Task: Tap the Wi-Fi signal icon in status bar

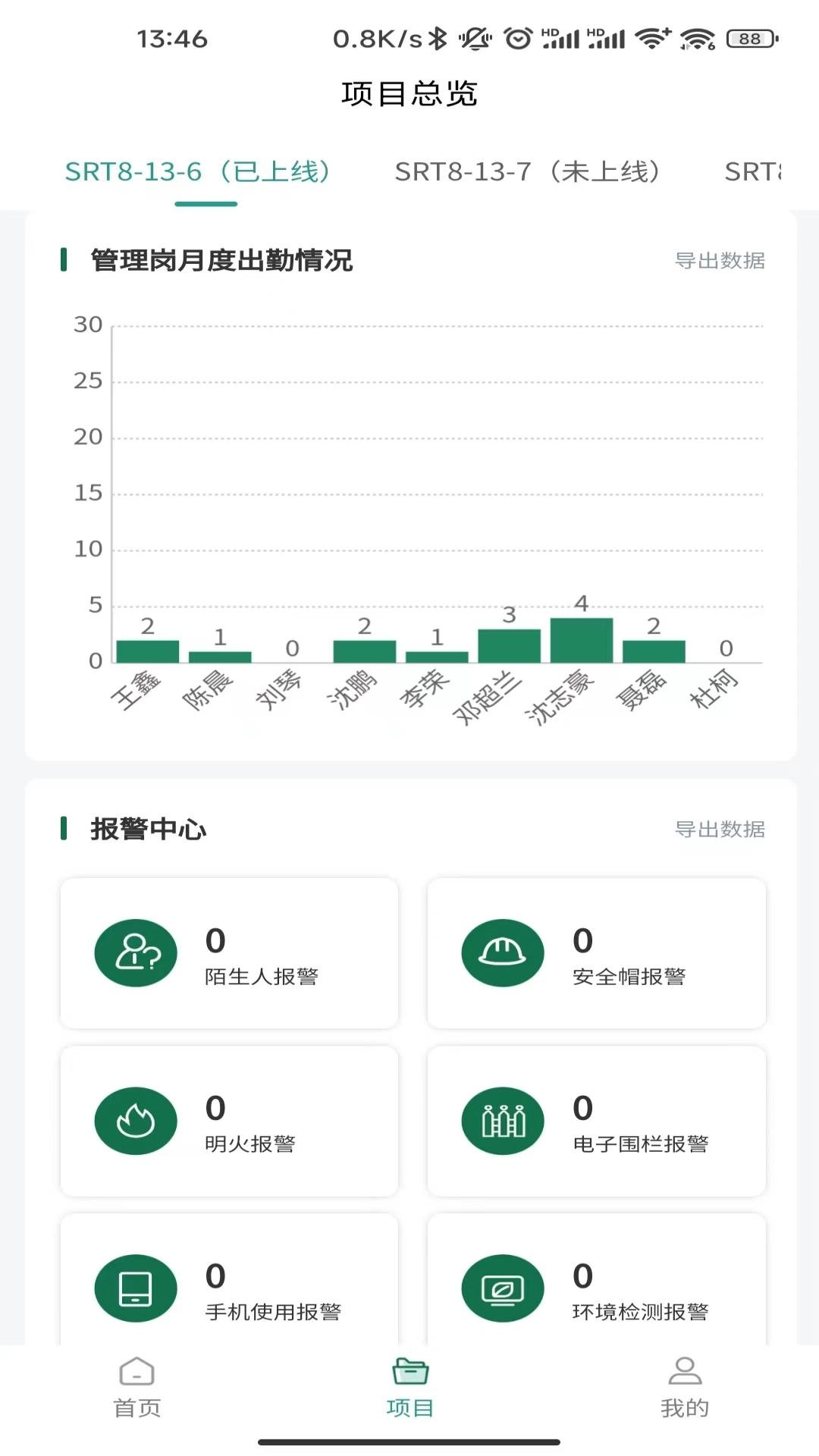Action: tap(653, 38)
